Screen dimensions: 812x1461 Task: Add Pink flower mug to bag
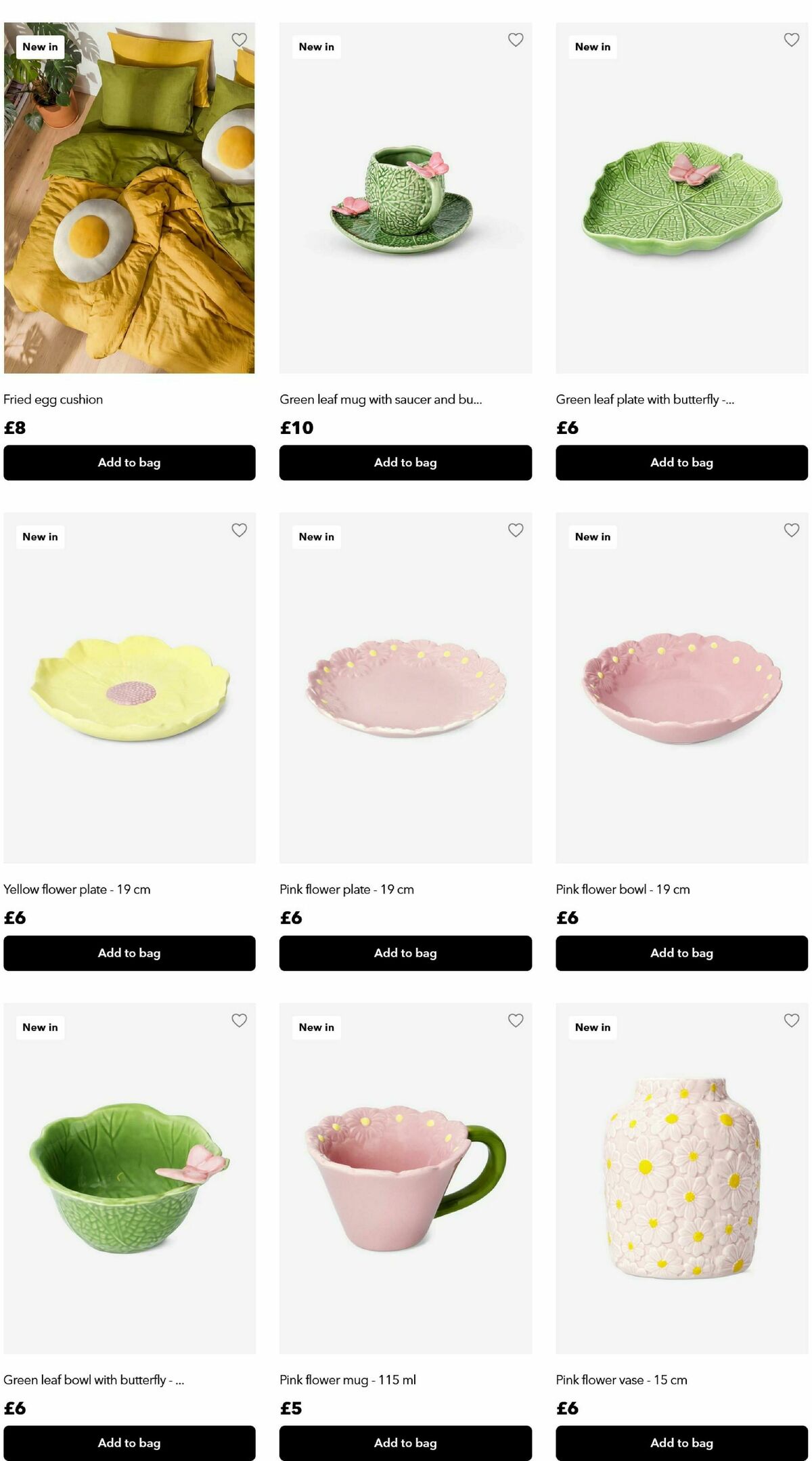(x=405, y=1443)
